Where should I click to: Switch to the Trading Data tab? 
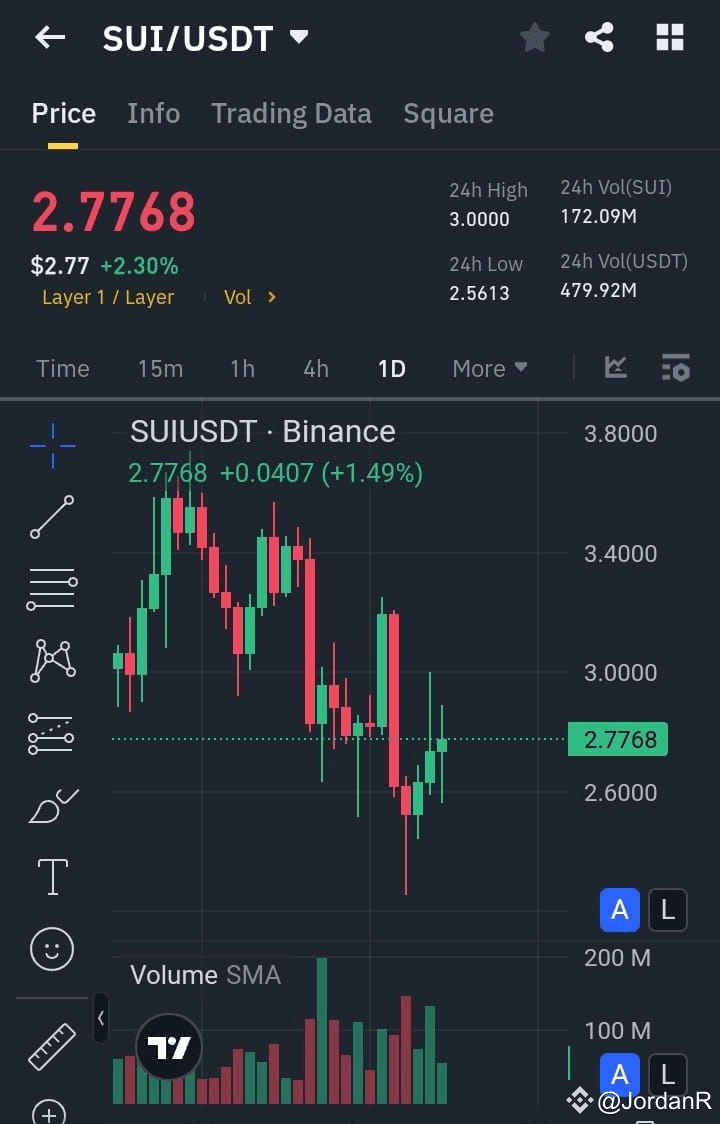pos(291,113)
